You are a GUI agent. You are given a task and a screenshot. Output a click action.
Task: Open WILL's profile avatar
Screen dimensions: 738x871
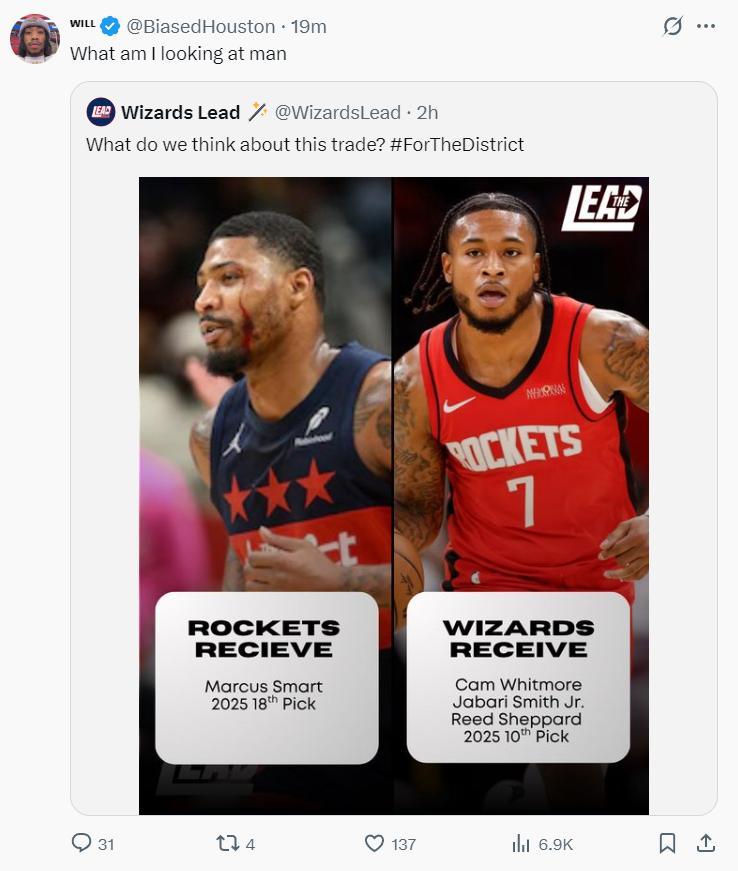(x=34, y=38)
